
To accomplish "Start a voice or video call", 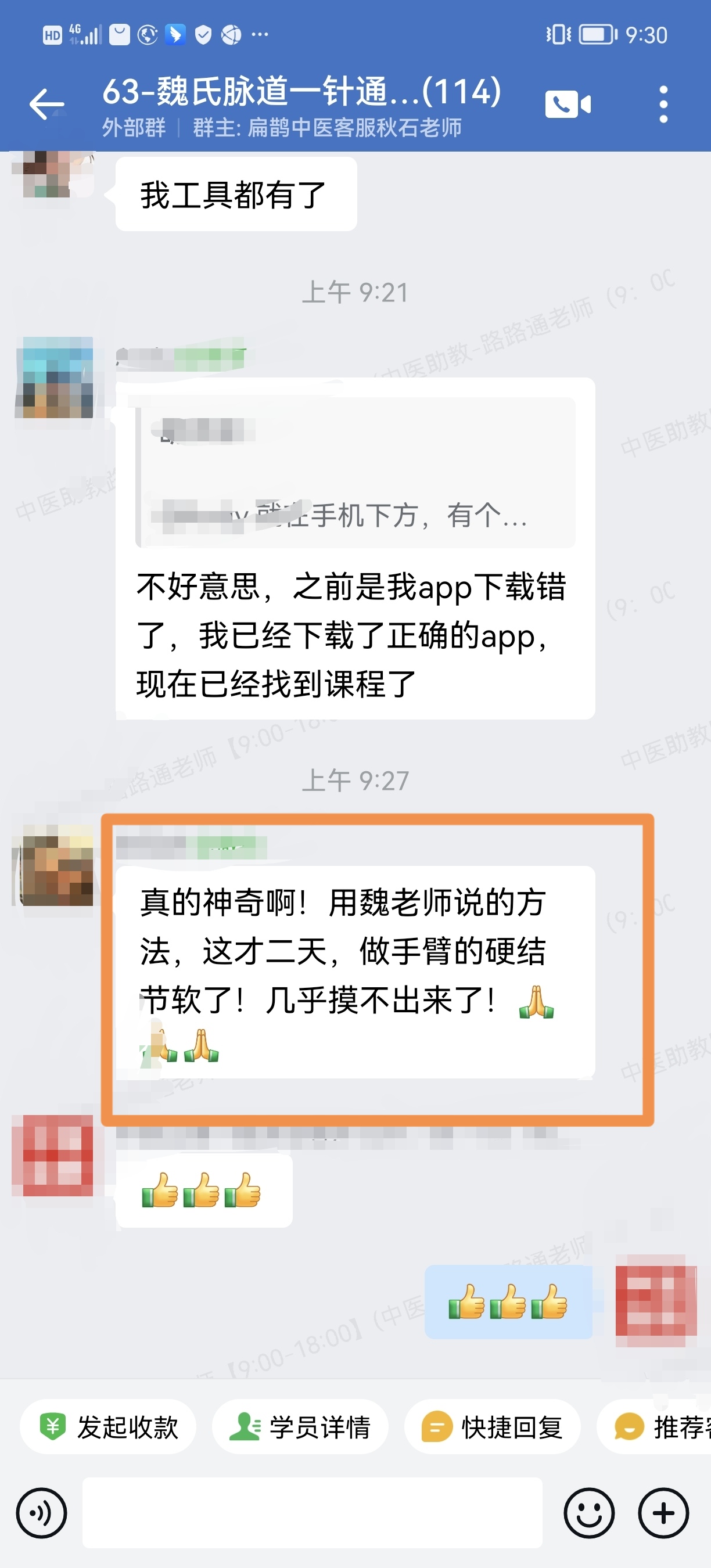I will (568, 104).
